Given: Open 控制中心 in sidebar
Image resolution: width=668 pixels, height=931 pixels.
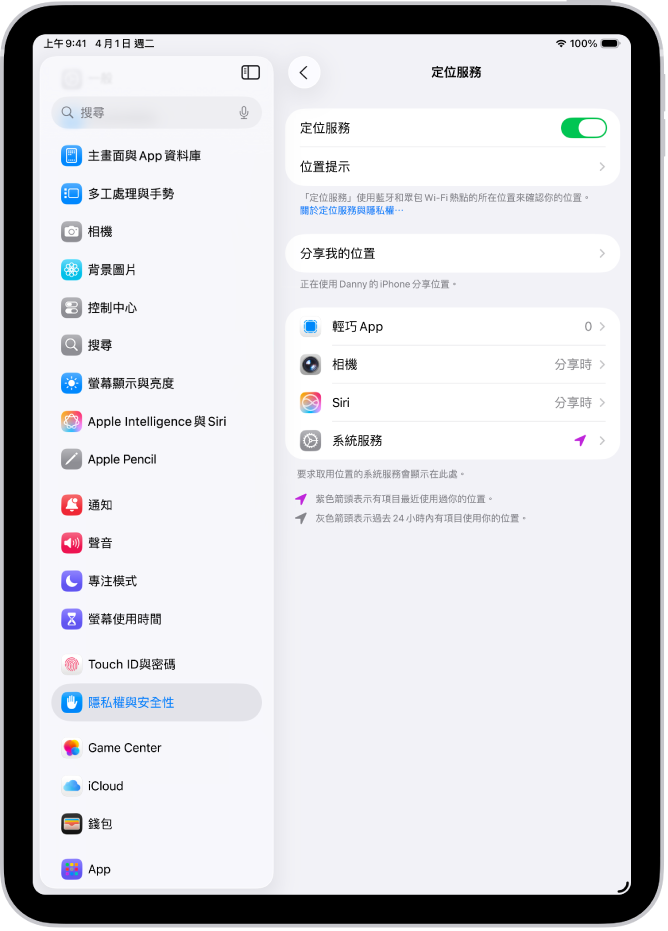Looking at the screenshot, I should (112, 307).
